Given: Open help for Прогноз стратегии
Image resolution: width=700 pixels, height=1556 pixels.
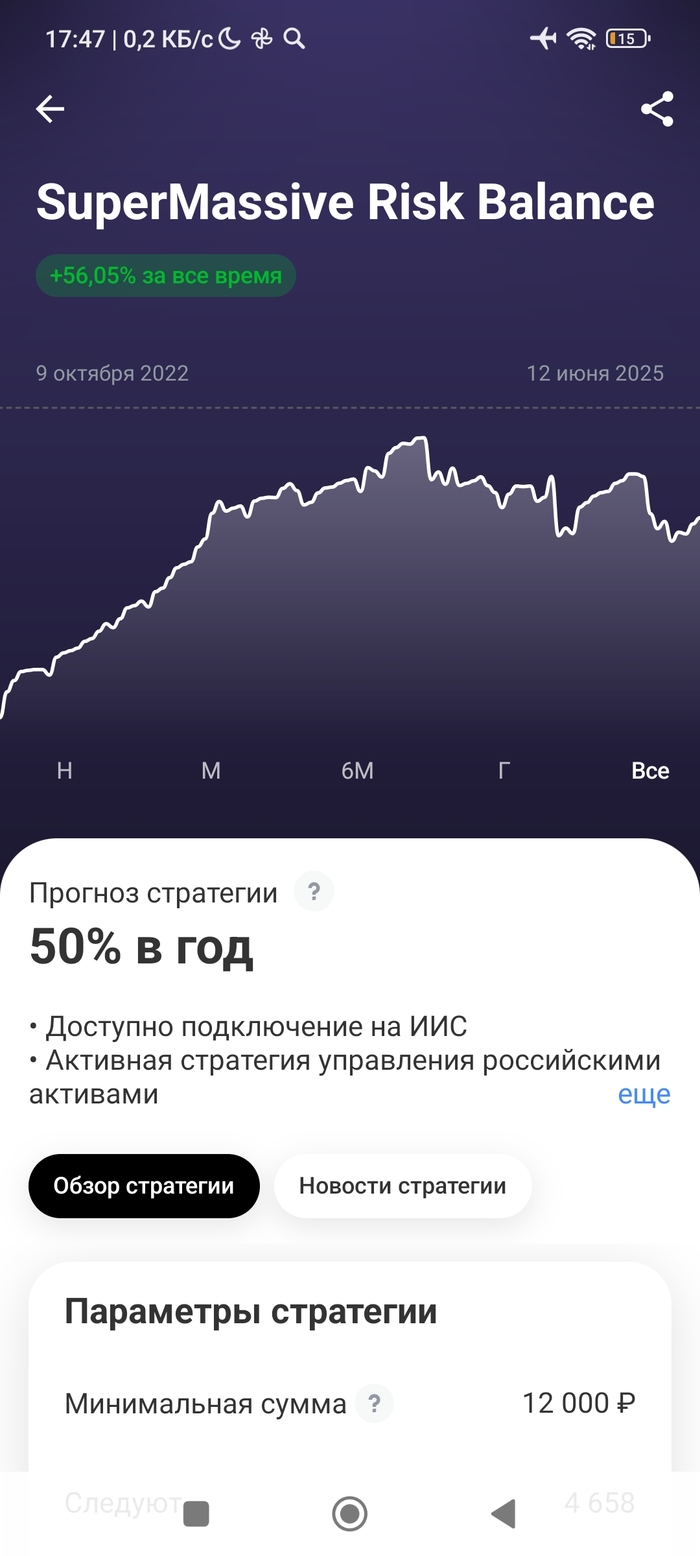Looking at the screenshot, I should pyautogui.click(x=313, y=891).
